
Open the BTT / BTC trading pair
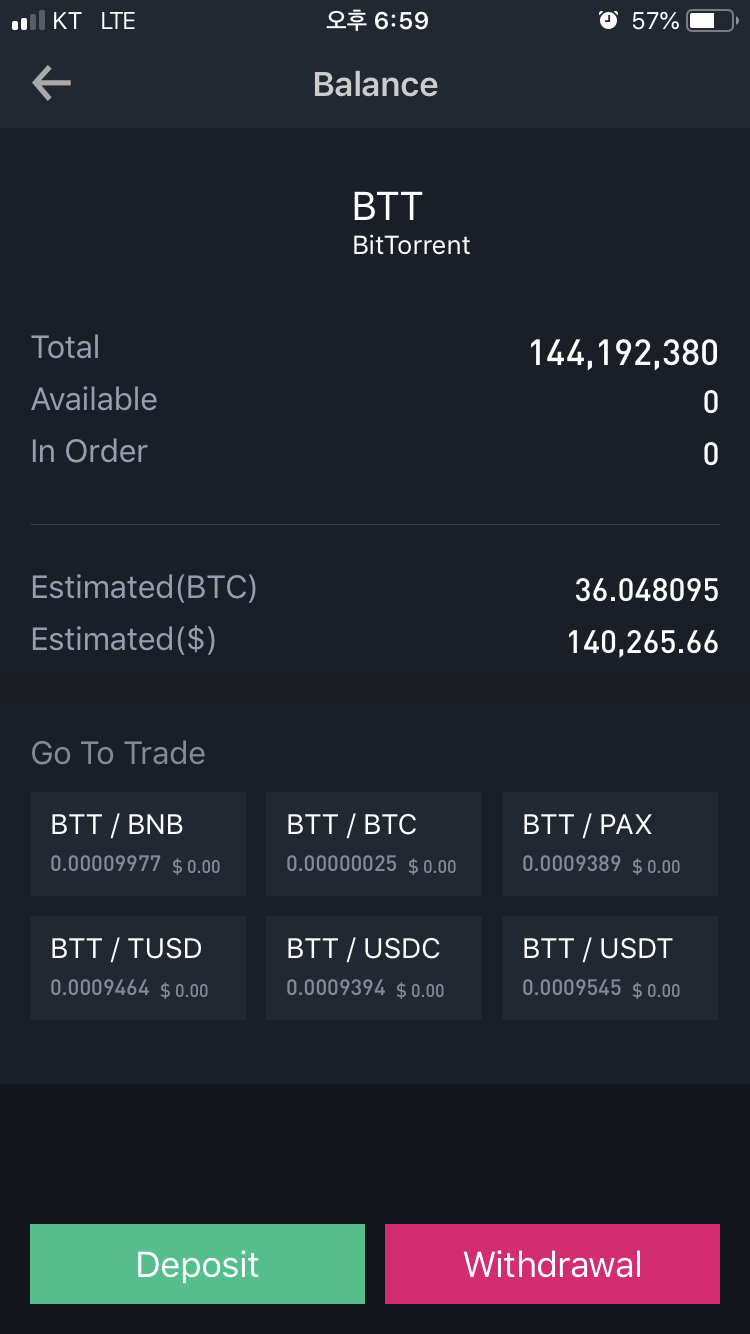(x=374, y=843)
